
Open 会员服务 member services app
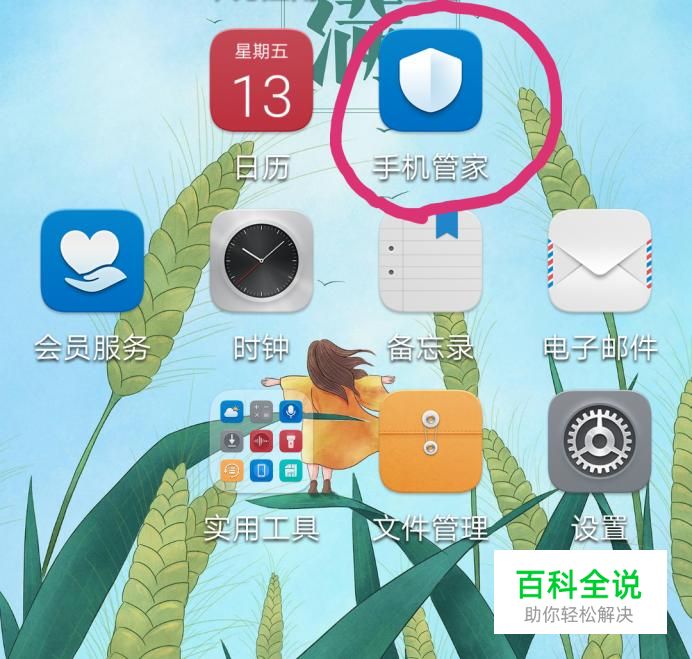point(92,262)
